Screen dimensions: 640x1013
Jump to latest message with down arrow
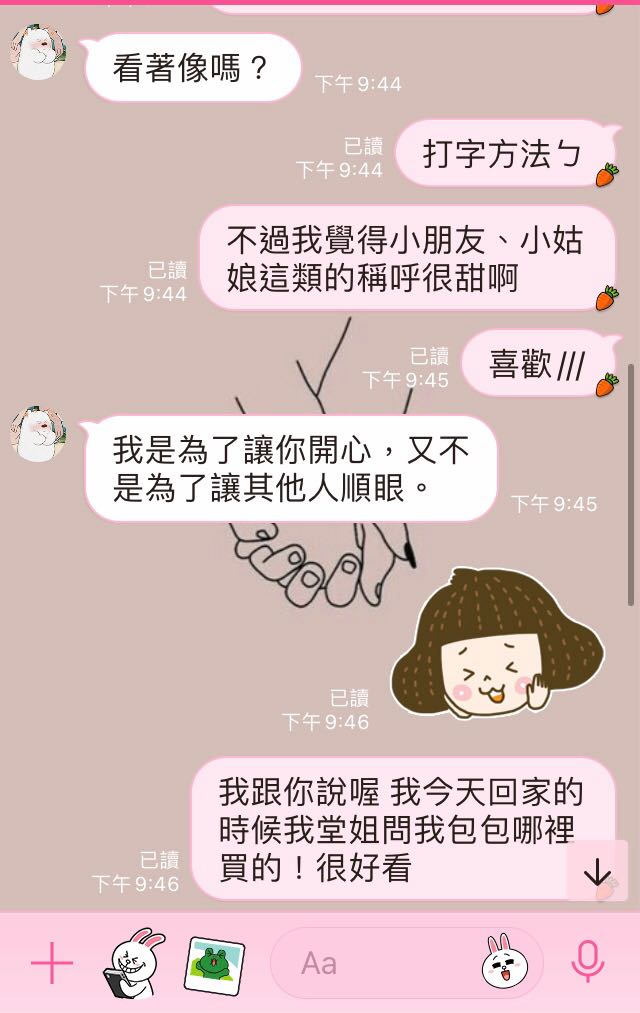tap(597, 872)
